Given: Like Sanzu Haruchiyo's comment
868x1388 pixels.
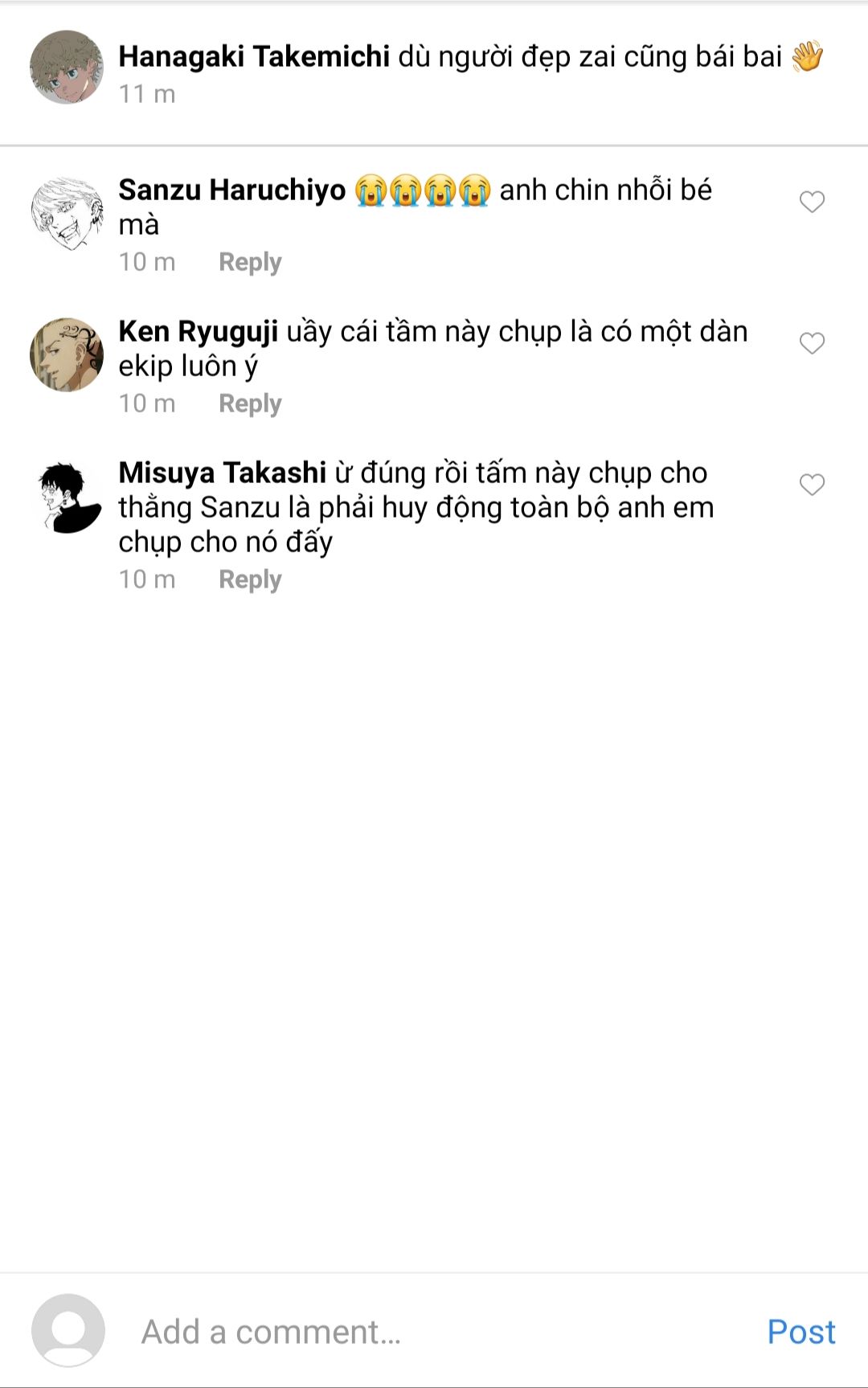Looking at the screenshot, I should click(x=812, y=202).
